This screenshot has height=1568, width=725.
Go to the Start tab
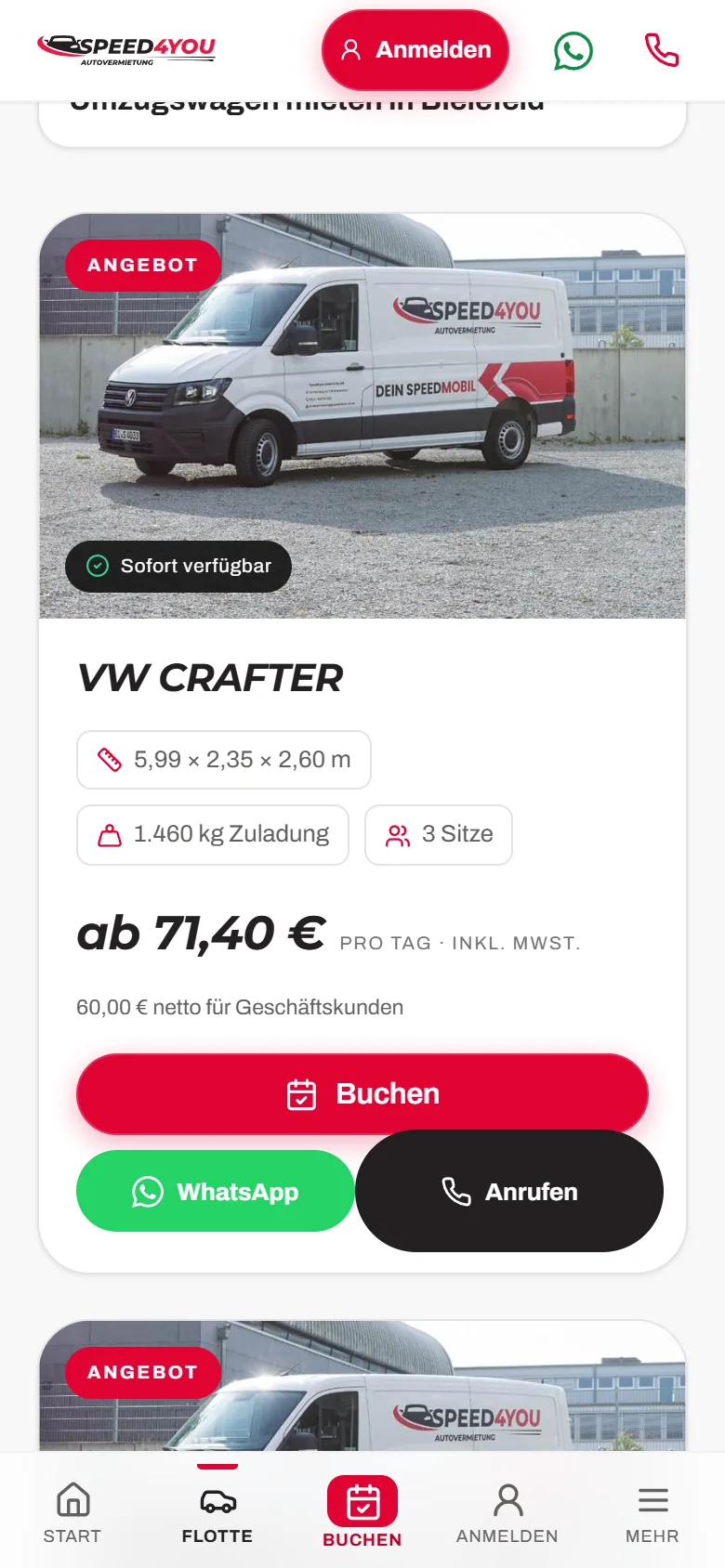pyautogui.click(x=72, y=1512)
